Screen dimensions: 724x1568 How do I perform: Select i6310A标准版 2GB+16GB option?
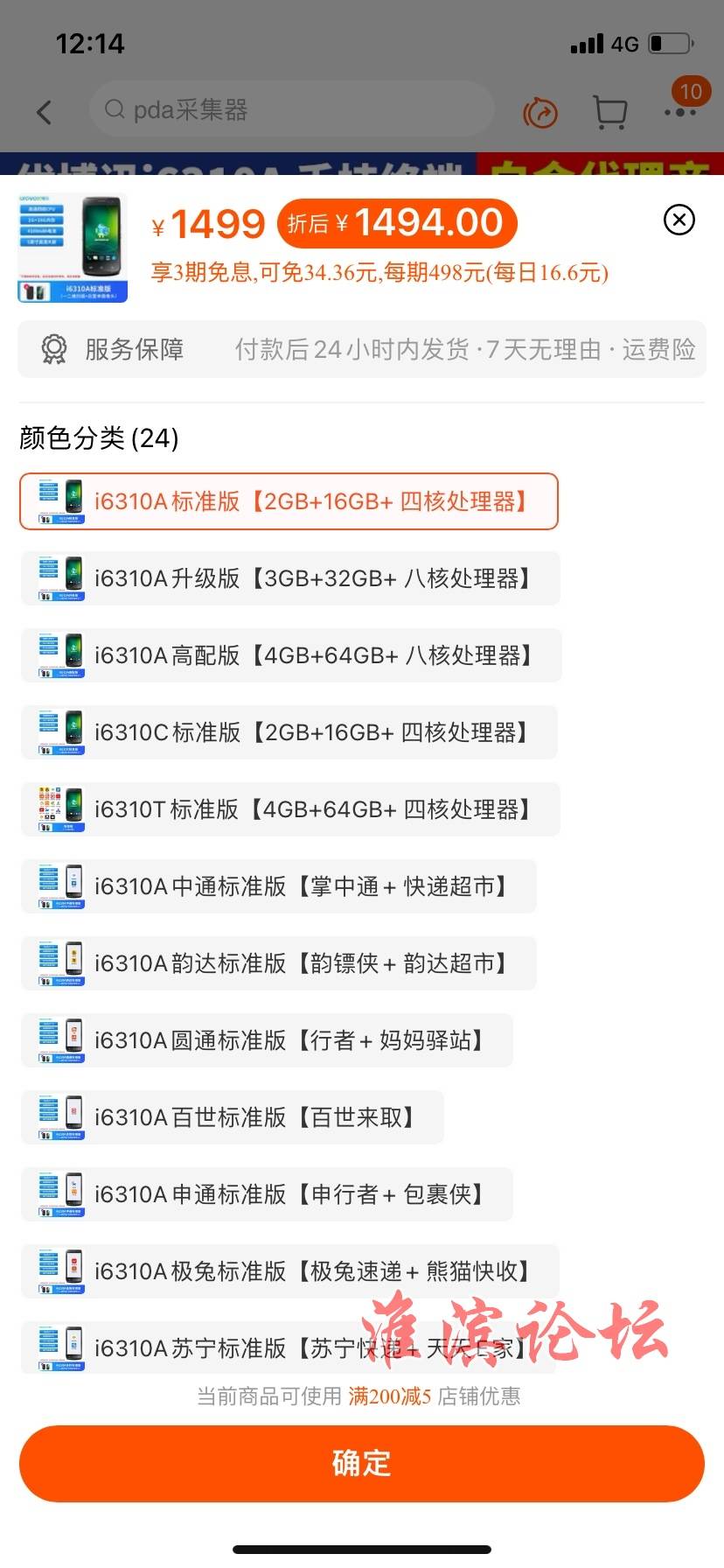289,501
